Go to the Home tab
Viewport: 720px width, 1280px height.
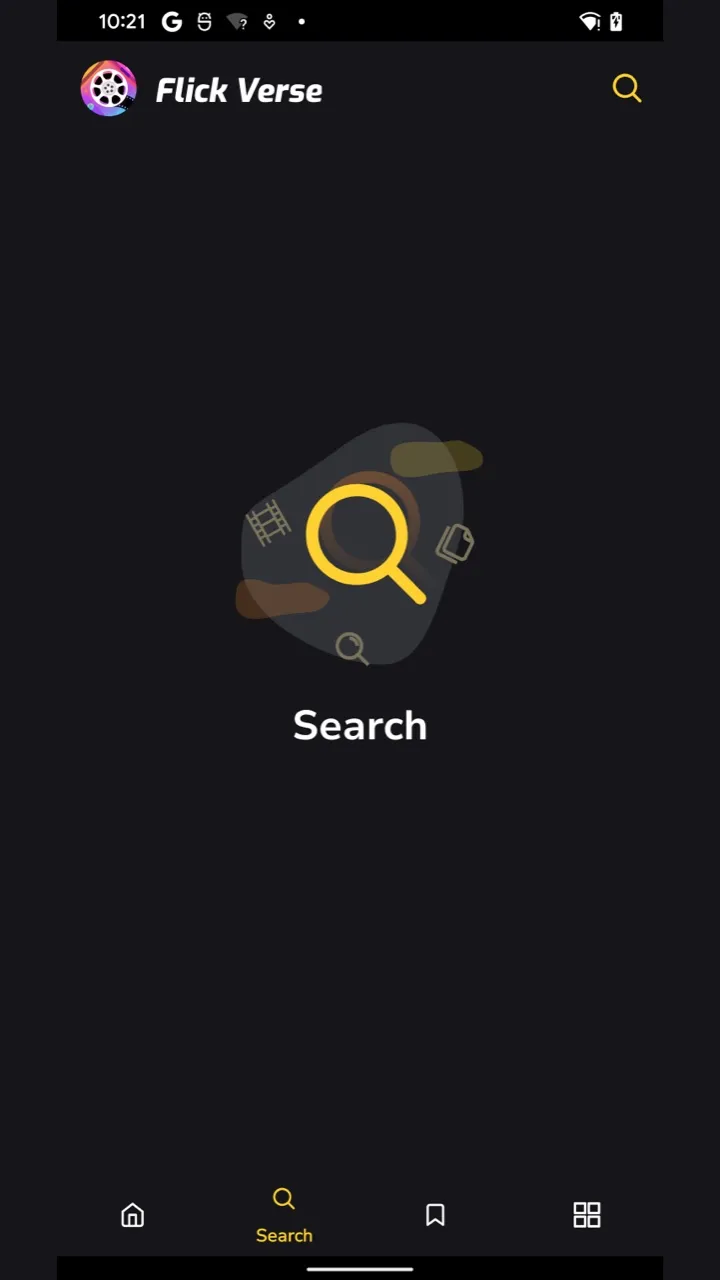coord(132,1215)
